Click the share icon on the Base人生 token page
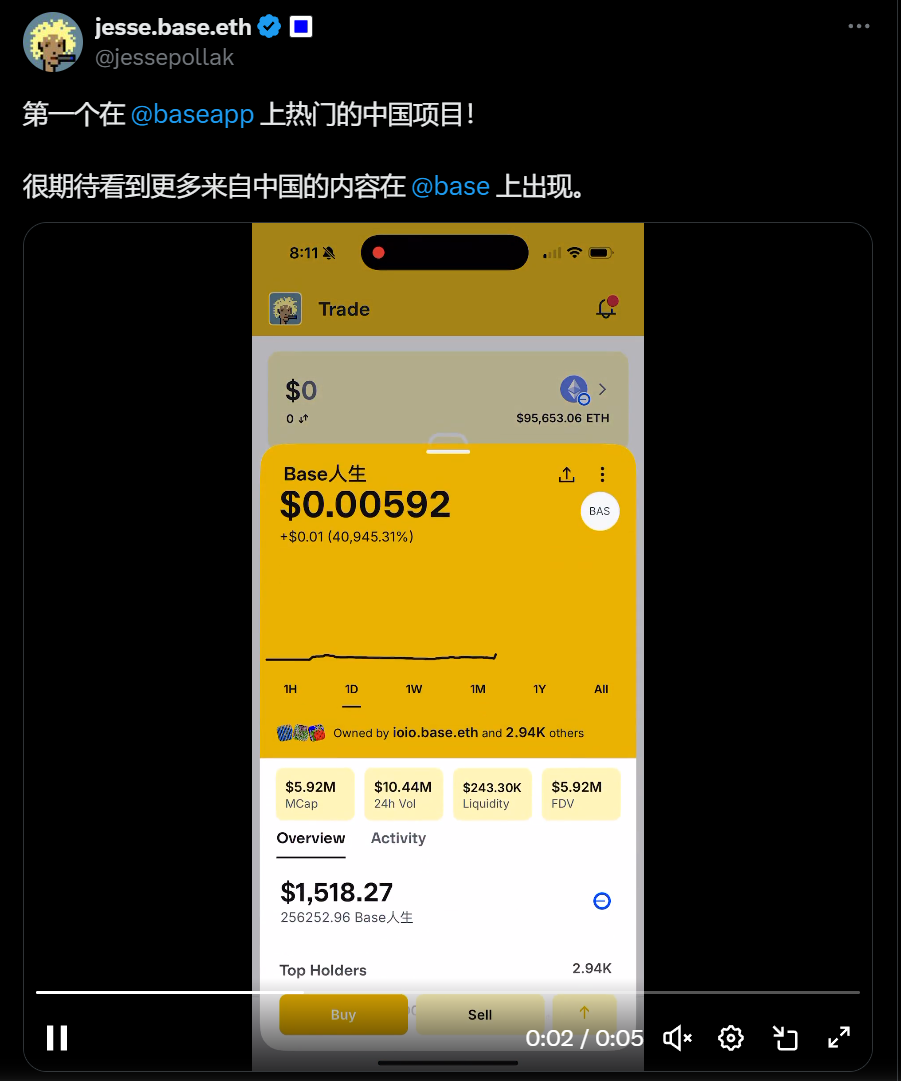Screen dimensions: 901x1081 [x=566, y=475]
